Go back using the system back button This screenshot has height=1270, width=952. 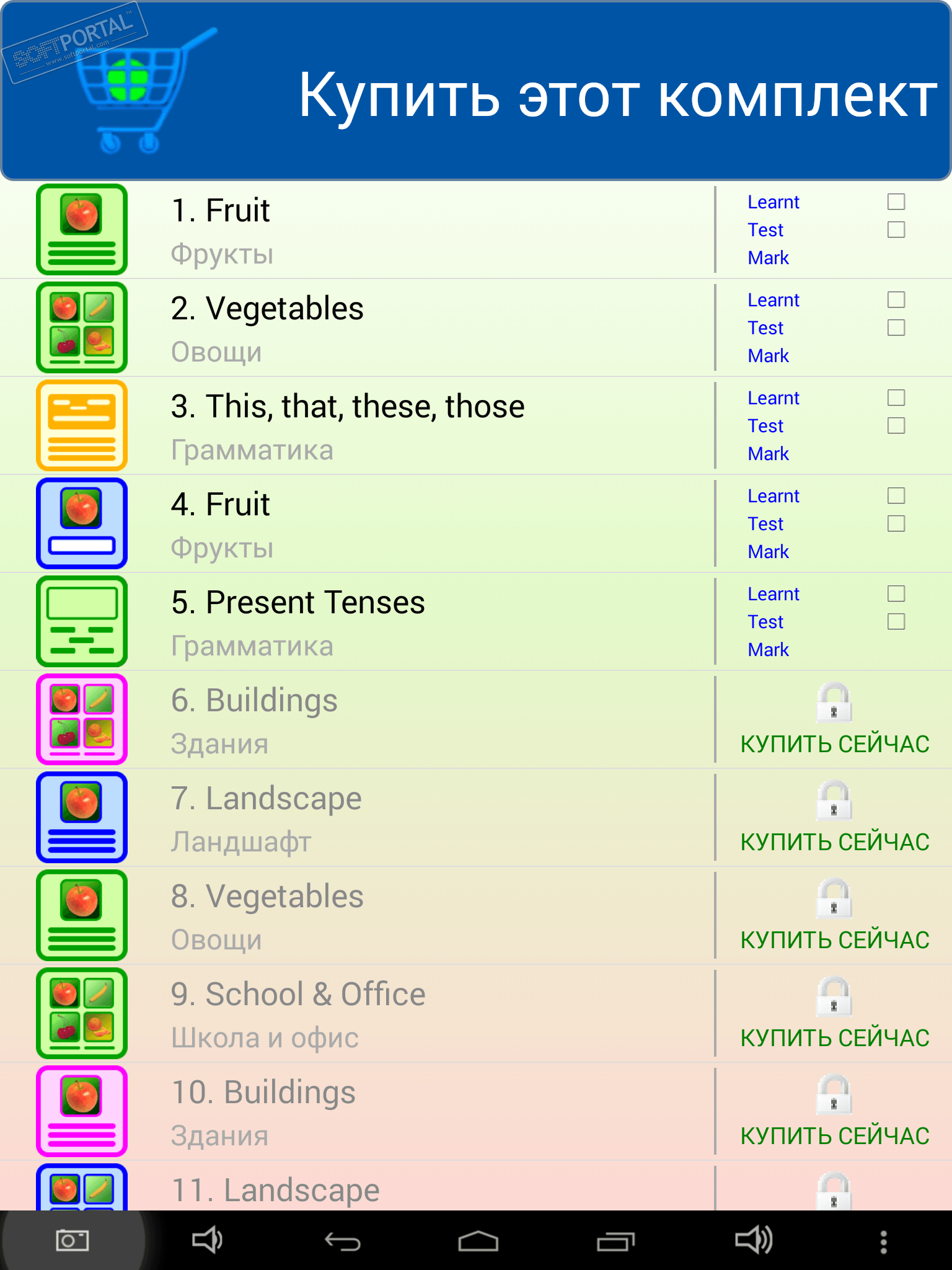[343, 1241]
